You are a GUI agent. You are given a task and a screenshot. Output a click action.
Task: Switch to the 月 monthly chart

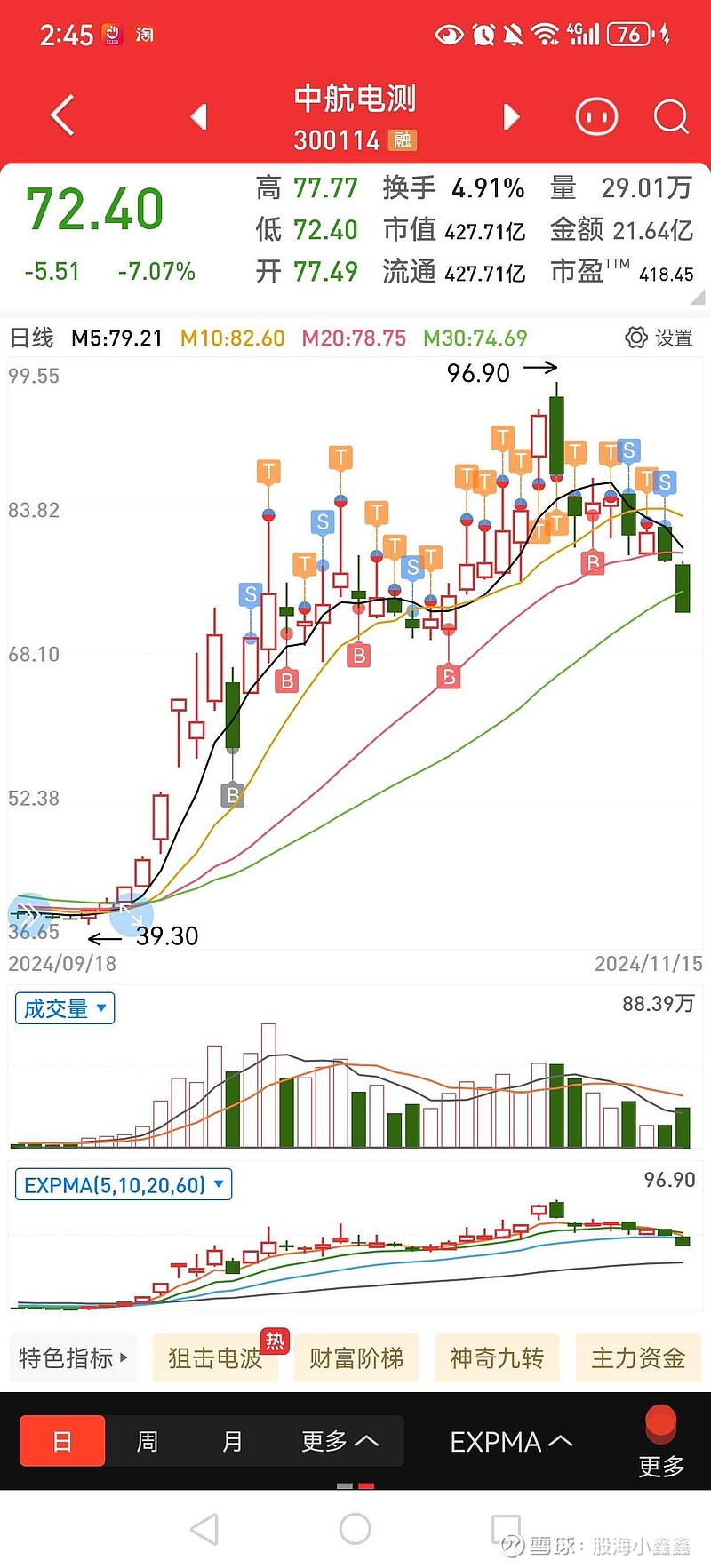pos(232,1441)
